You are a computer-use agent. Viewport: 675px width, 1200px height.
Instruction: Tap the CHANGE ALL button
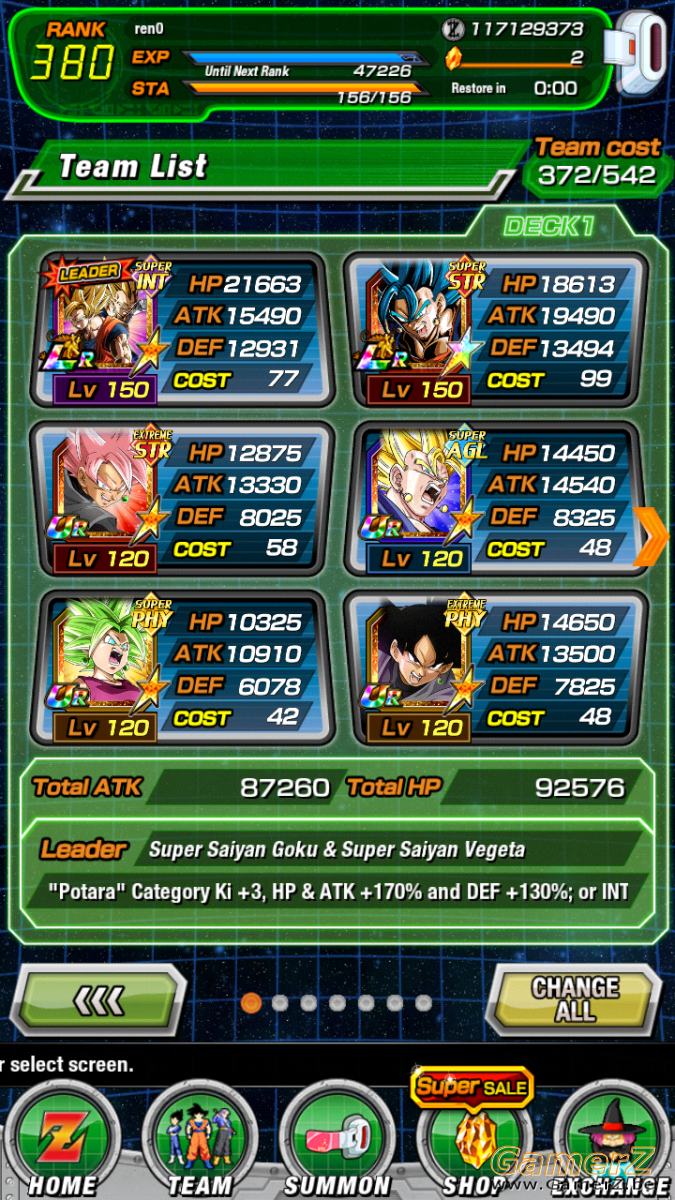pos(574,999)
